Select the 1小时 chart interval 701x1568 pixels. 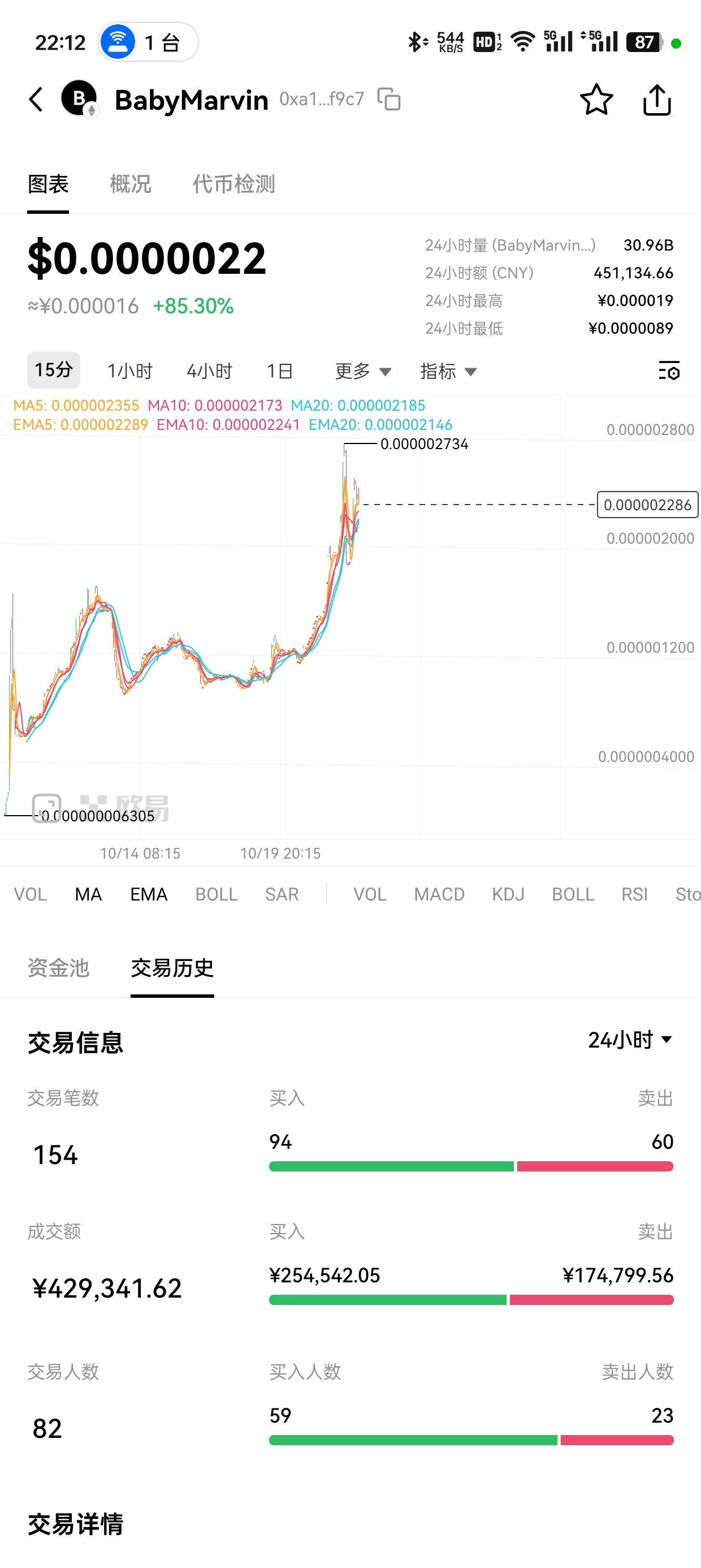[129, 371]
